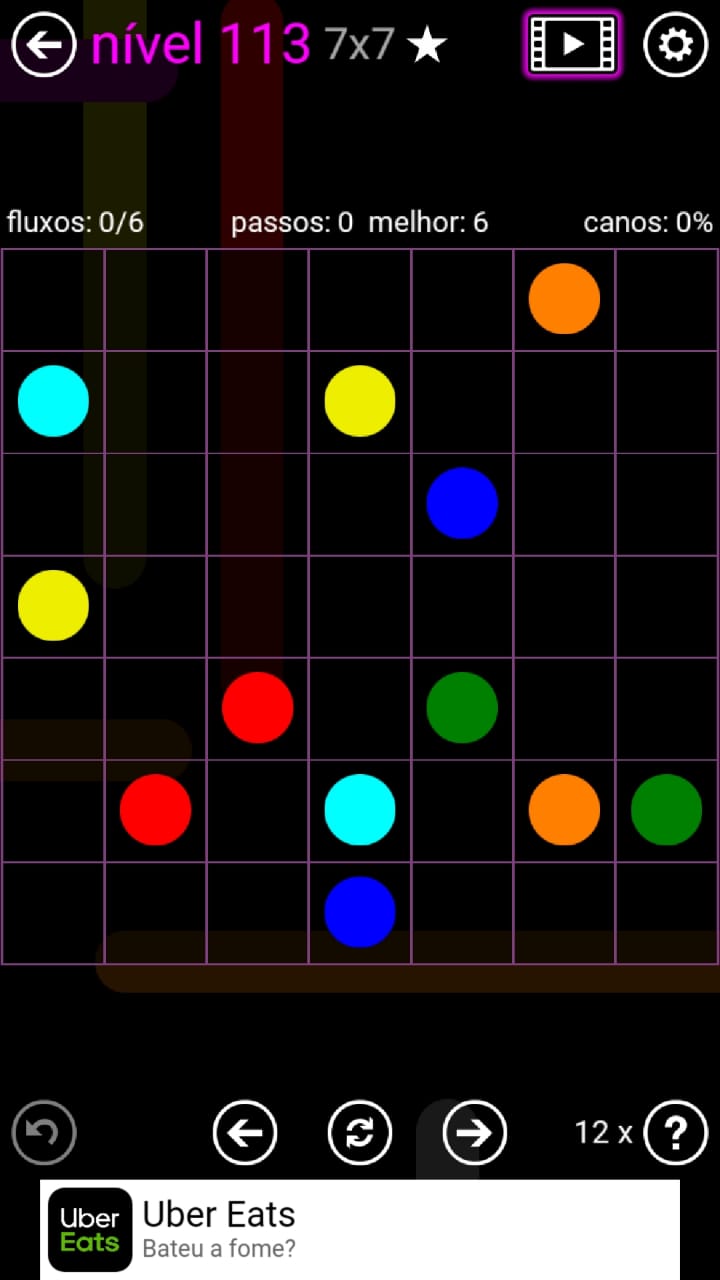This screenshot has width=720, height=1280.
Task: Restart the current level
Action: [x=360, y=1132]
